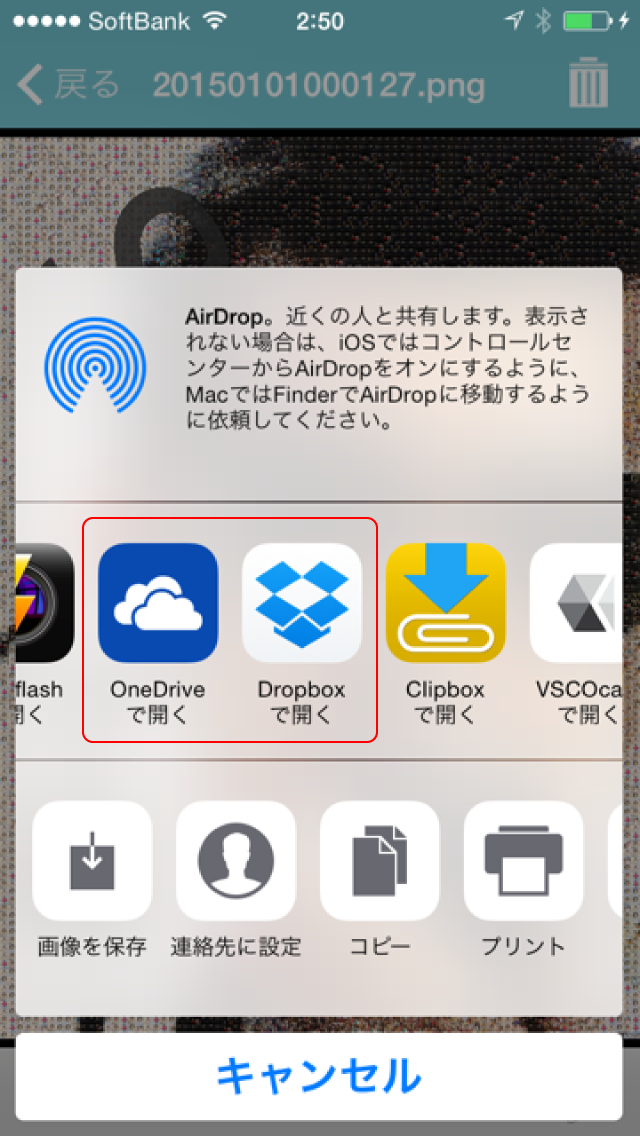Print the image (プリント)
The image size is (640, 1136).
tap(523, 861)
